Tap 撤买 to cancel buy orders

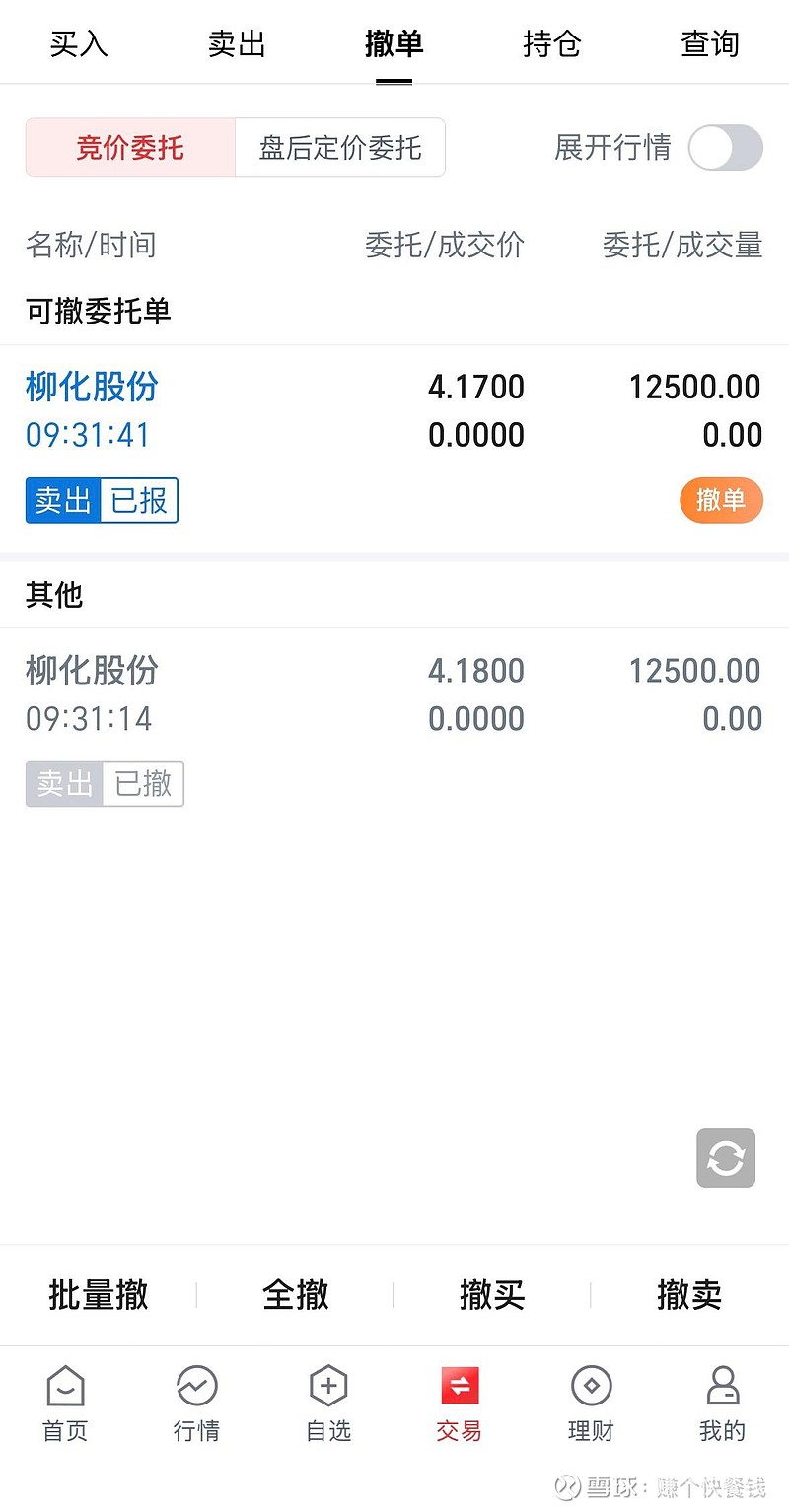(492, 1294)
